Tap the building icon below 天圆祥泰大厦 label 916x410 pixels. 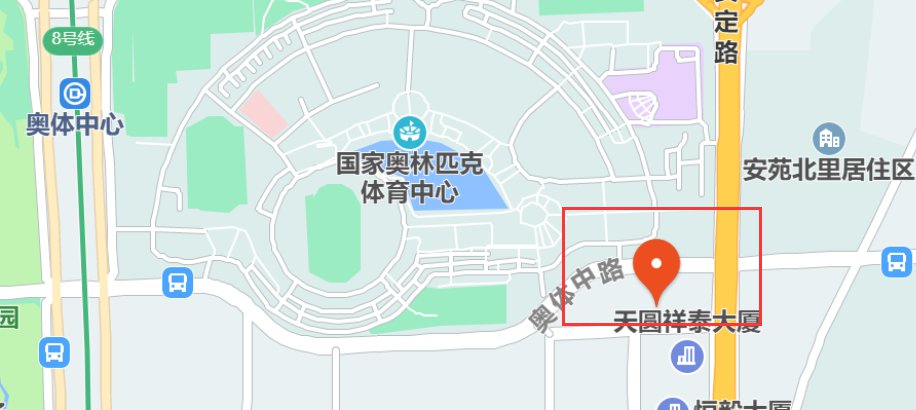pos(687,356)
